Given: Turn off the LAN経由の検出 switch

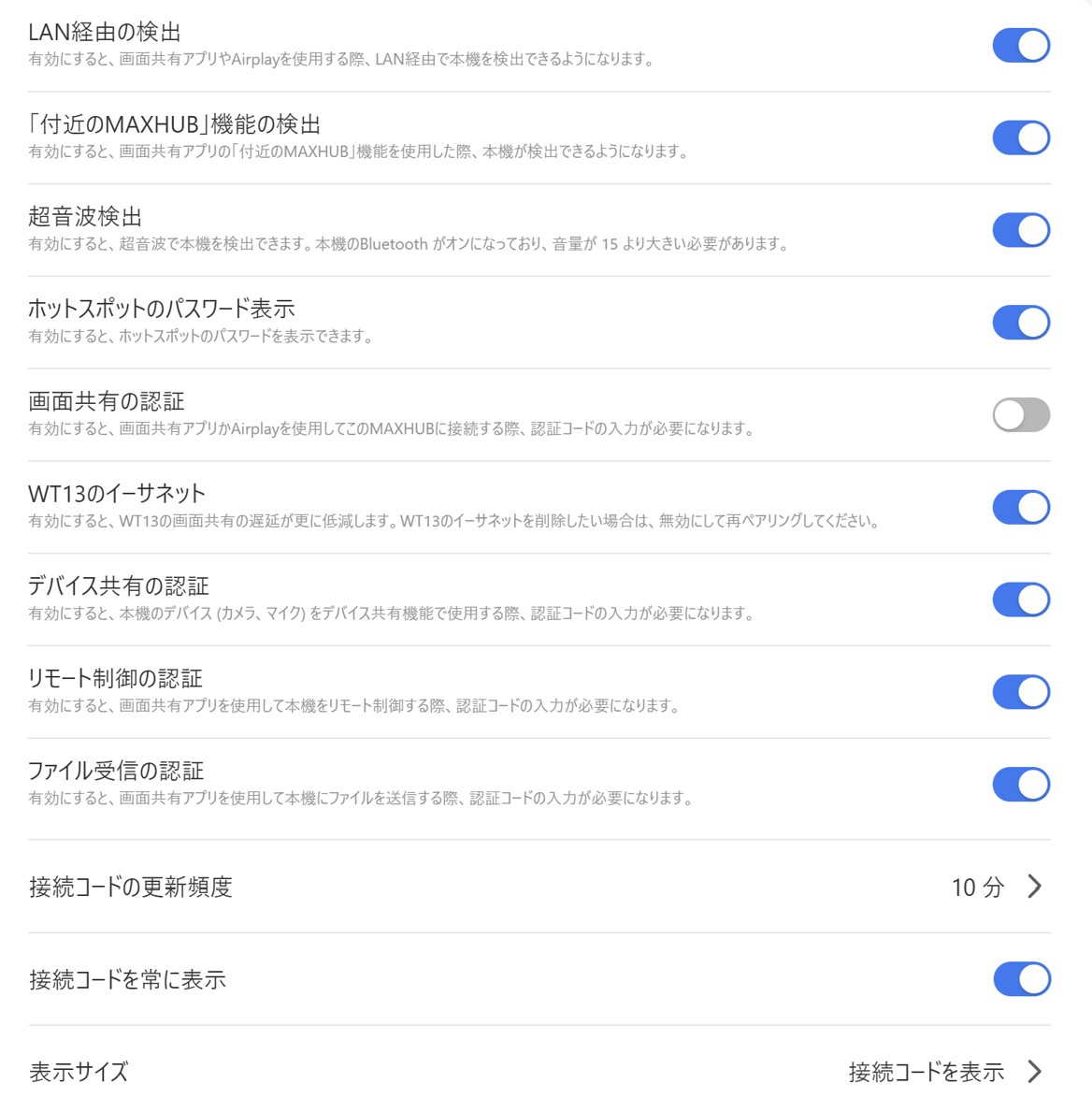Looking at the screenshot, I should pos(1021,45).
